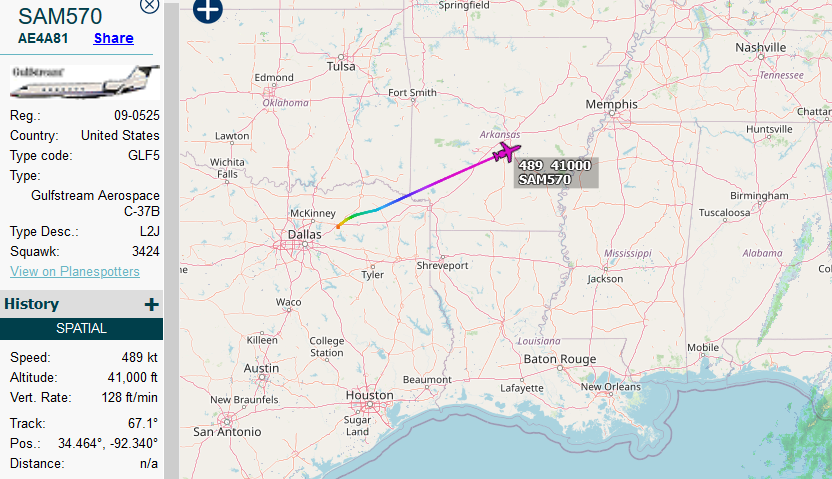Select the SAM570 aircraft icon on map
Image resolution: width=832 pixels, height=479 pixels.
pos(507,153)
